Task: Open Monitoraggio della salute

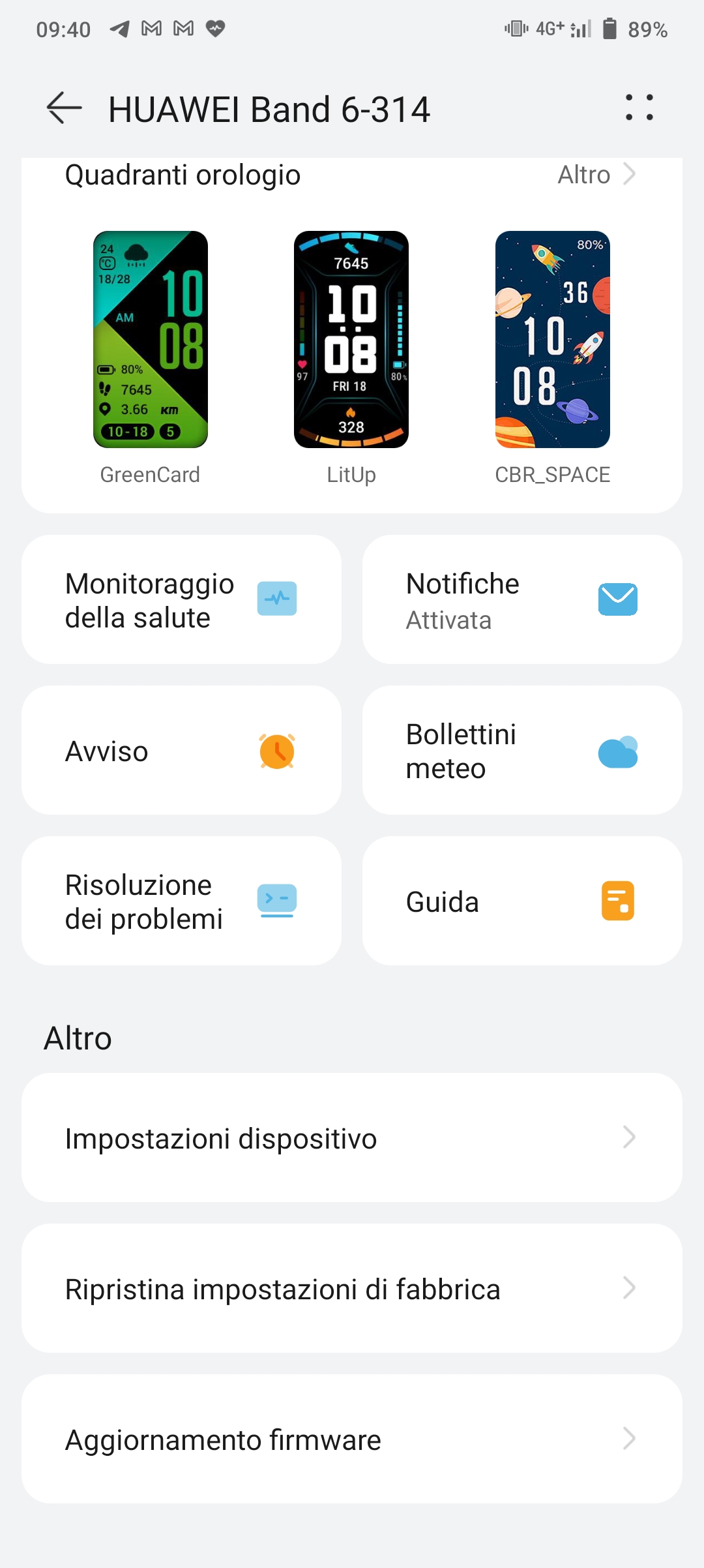Action: click(181, 599)
